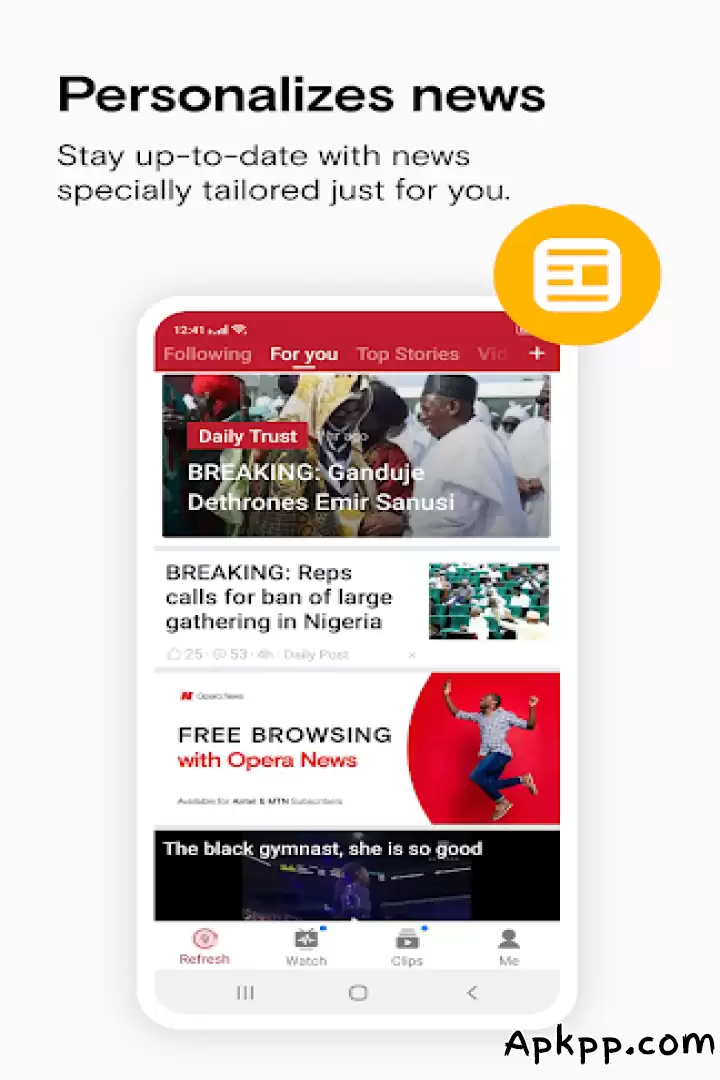Tap the plus icon to add topics
Viewport: 720px width, 1080px height.
coord(537,354)
